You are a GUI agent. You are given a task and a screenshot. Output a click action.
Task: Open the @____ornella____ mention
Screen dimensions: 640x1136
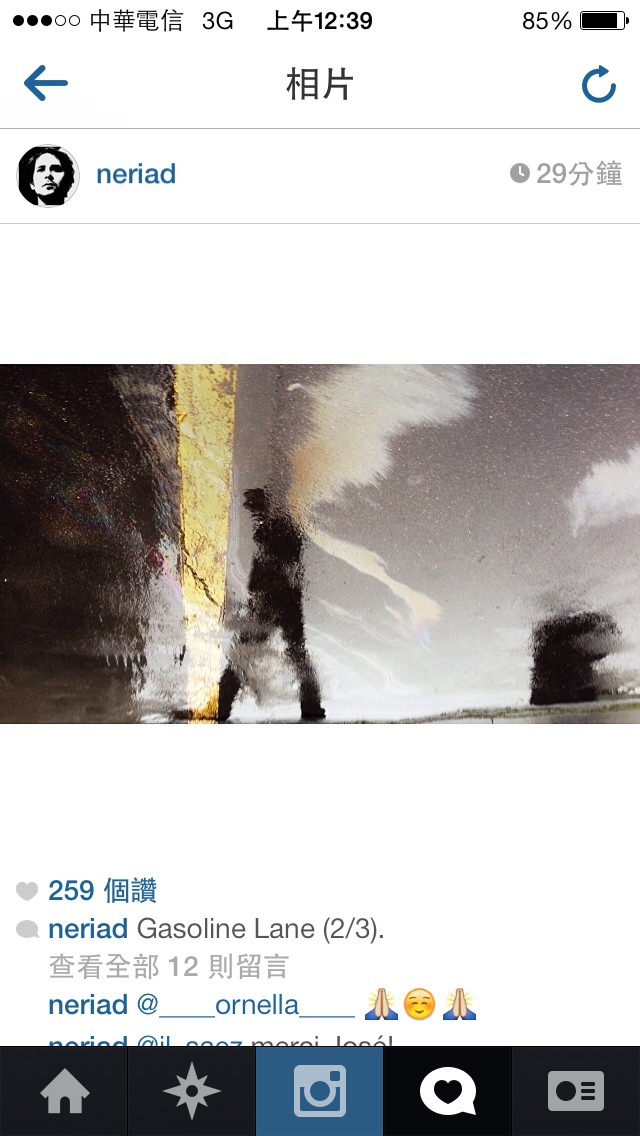(x=246, y=1005)
